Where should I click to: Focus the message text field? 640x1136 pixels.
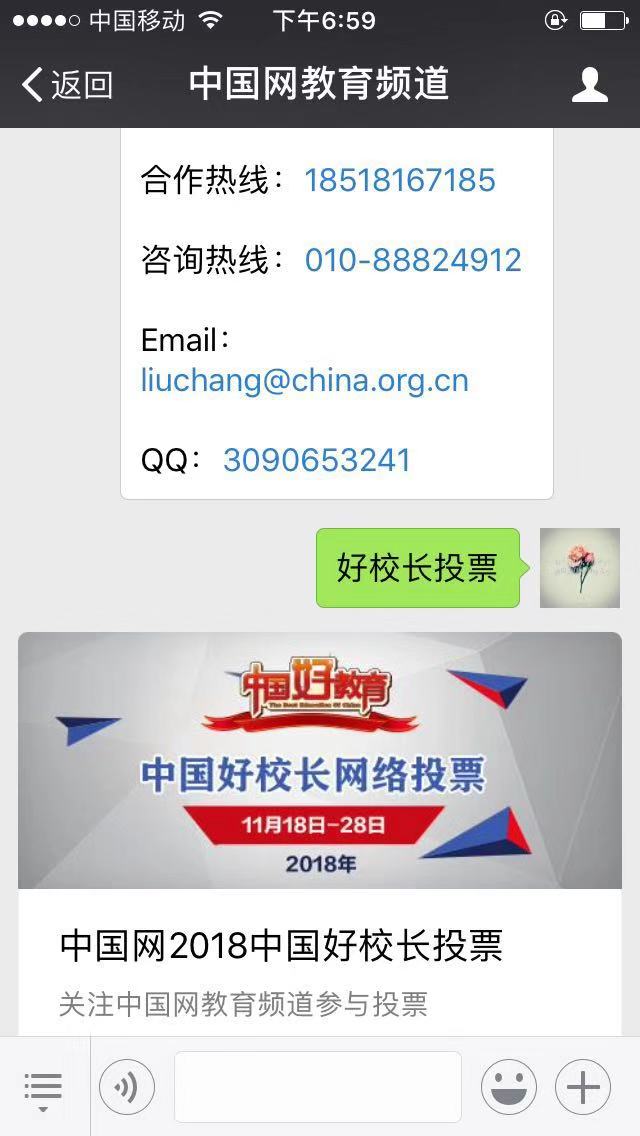point(318,1087)
